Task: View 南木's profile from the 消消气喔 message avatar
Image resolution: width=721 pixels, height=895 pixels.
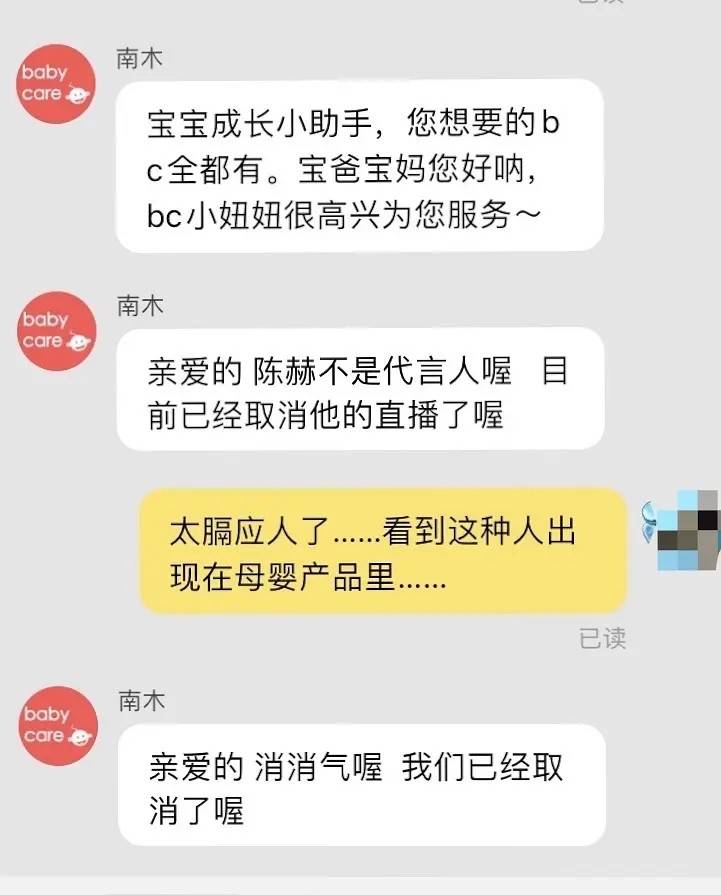Action: click(x=59, y=726)
